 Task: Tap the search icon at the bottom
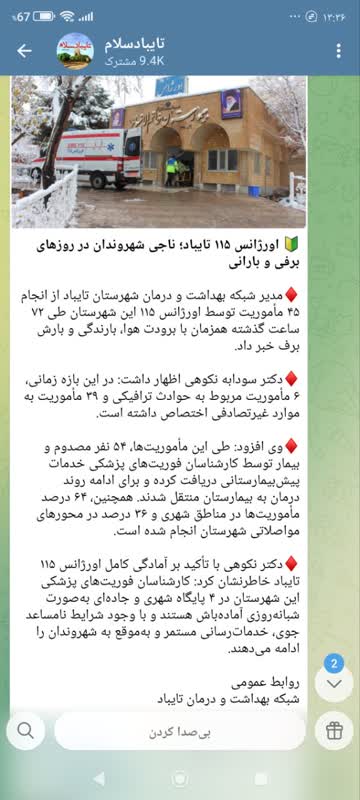[x=25, y=730]
